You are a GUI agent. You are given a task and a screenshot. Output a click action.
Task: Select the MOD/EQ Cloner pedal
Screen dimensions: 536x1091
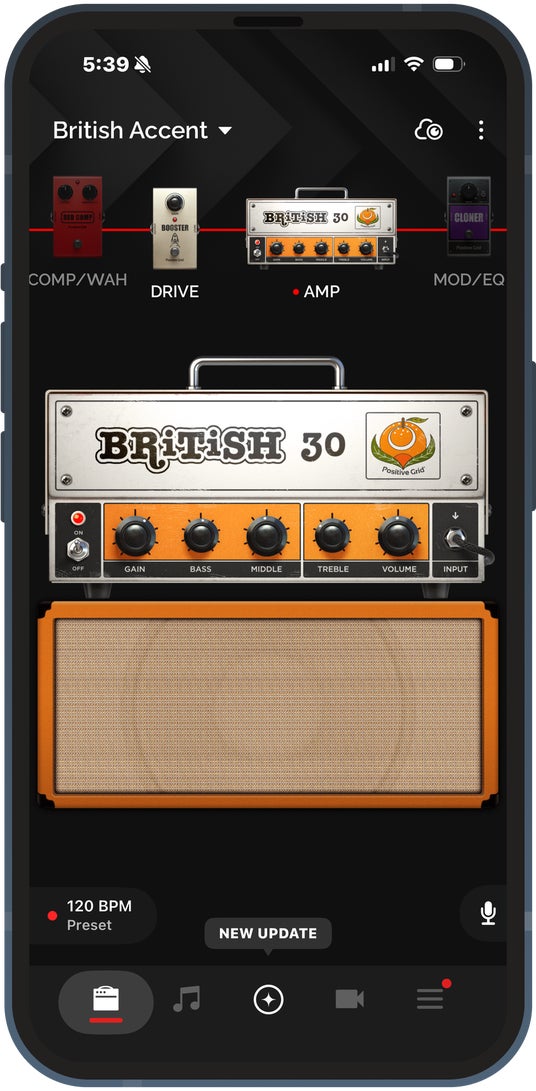[x=468, y=216]
